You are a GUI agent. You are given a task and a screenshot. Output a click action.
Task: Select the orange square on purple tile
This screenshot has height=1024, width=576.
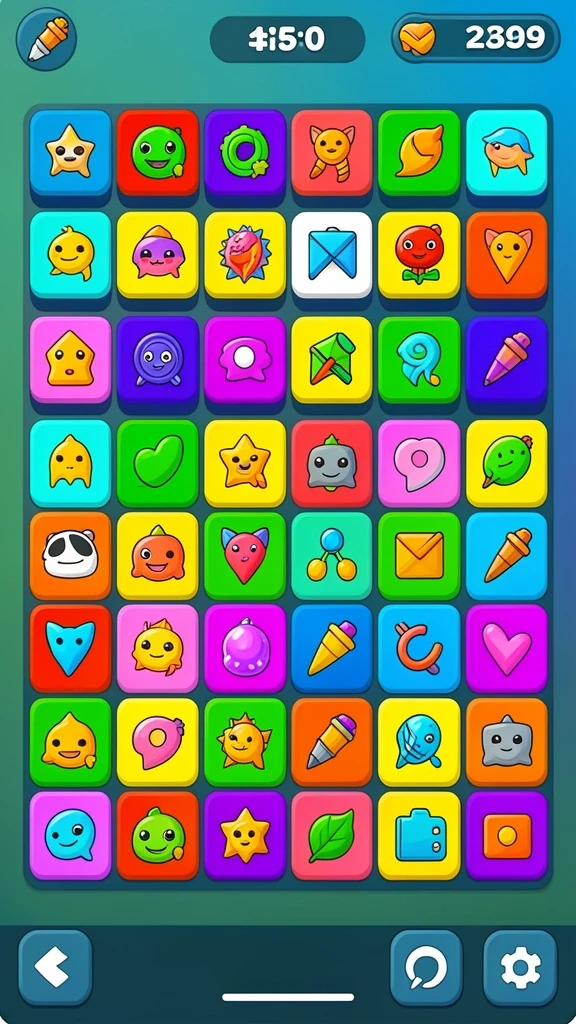[507, 835]
